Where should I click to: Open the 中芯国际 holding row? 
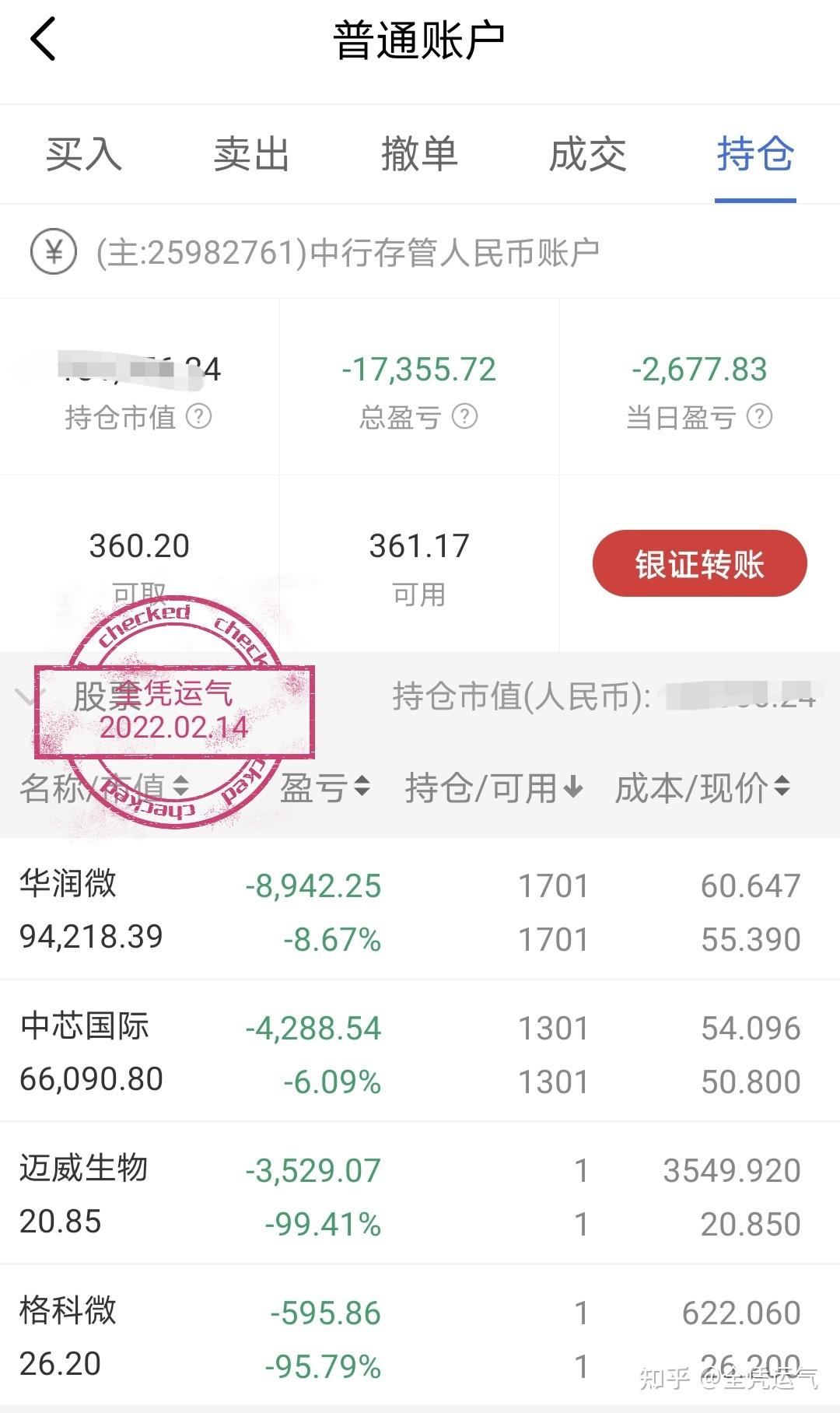pos(420,1051)
